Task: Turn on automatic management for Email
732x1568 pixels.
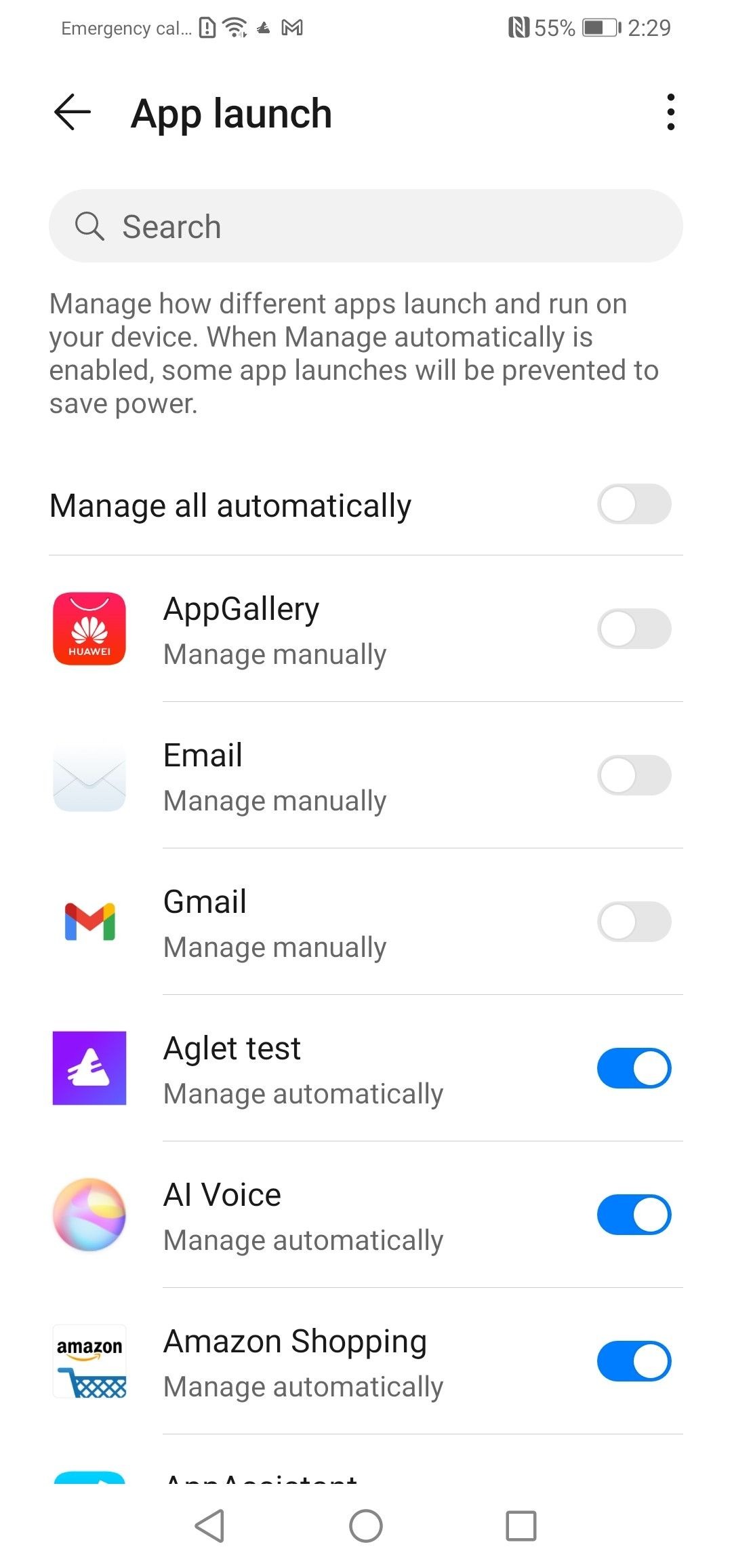Action: coord(634,775)
